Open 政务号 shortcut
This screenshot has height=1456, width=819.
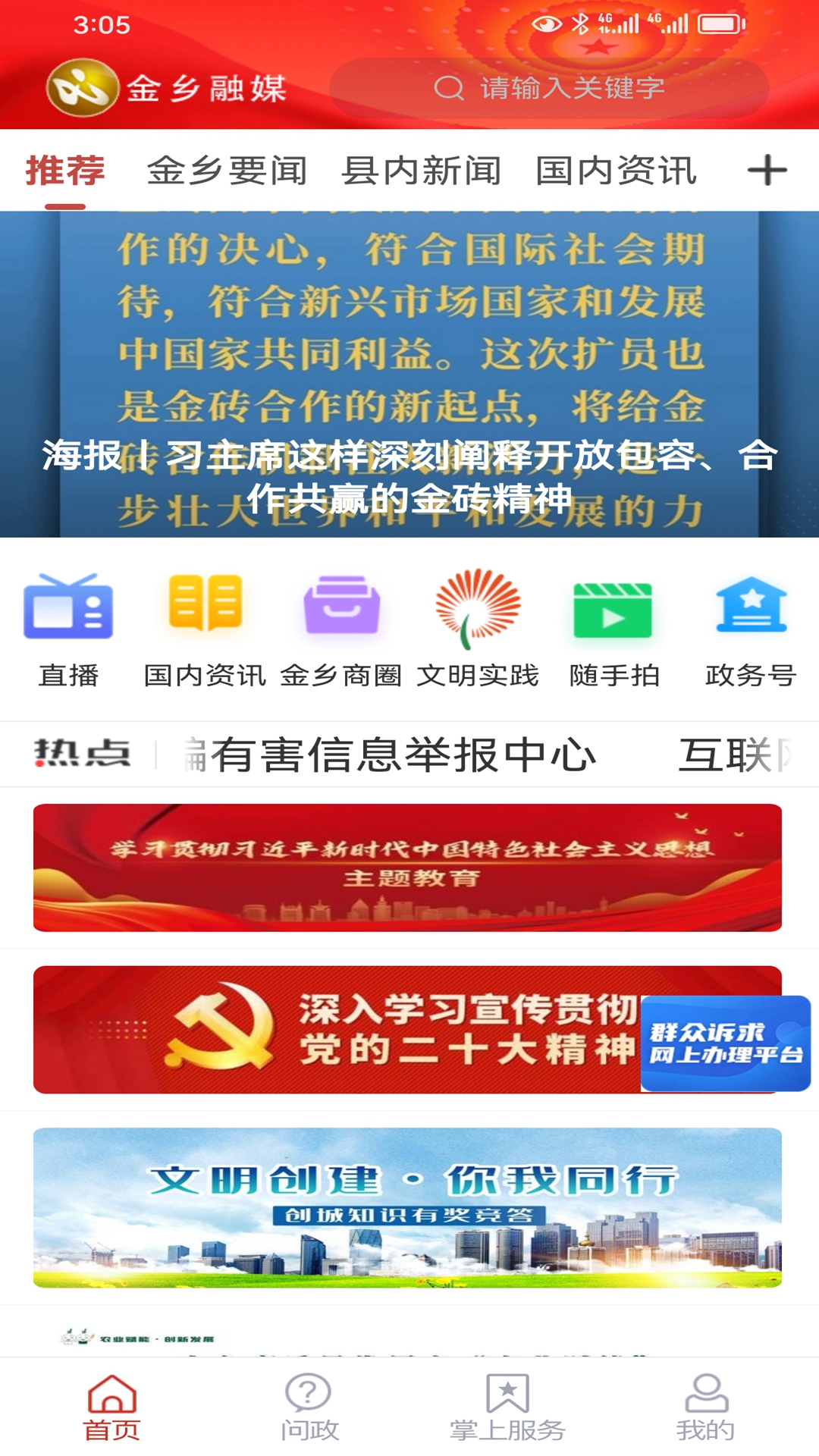click(751, 628)
